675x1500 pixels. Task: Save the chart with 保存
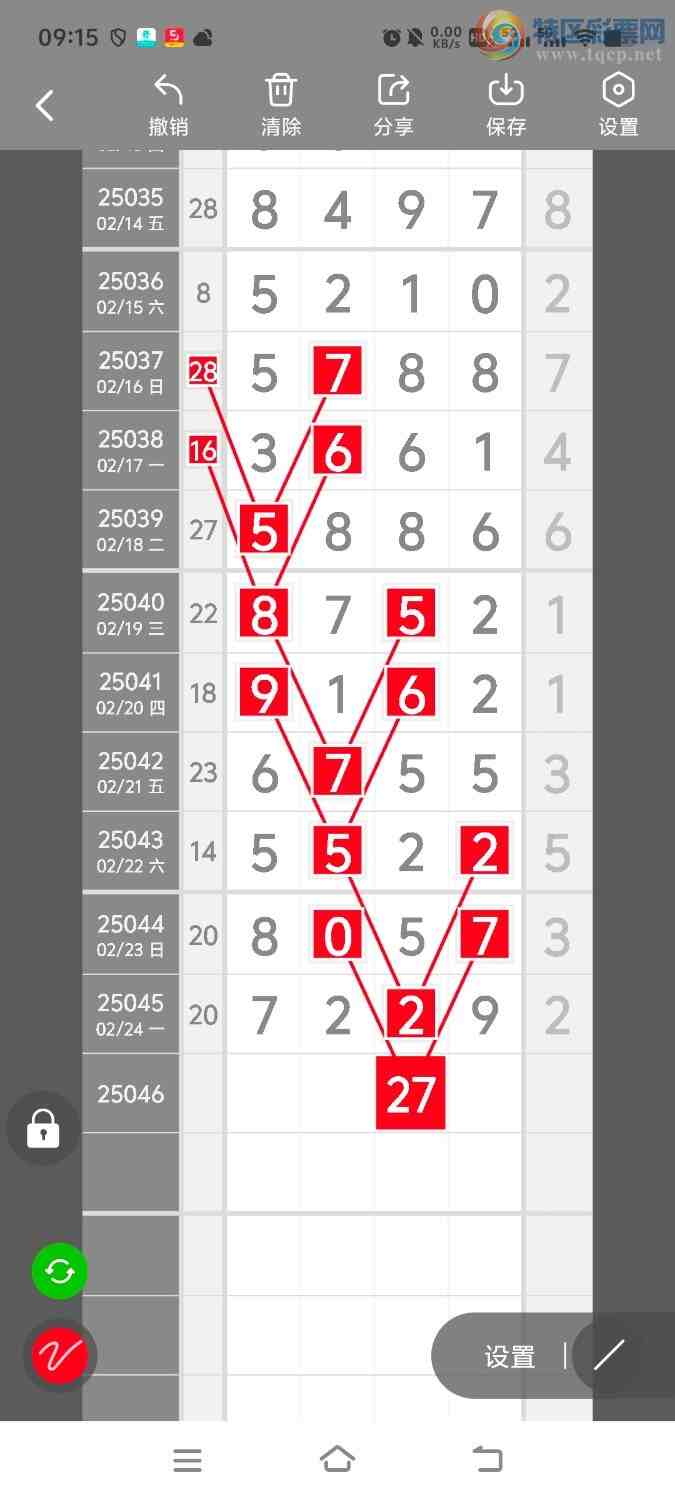(506, 105)
